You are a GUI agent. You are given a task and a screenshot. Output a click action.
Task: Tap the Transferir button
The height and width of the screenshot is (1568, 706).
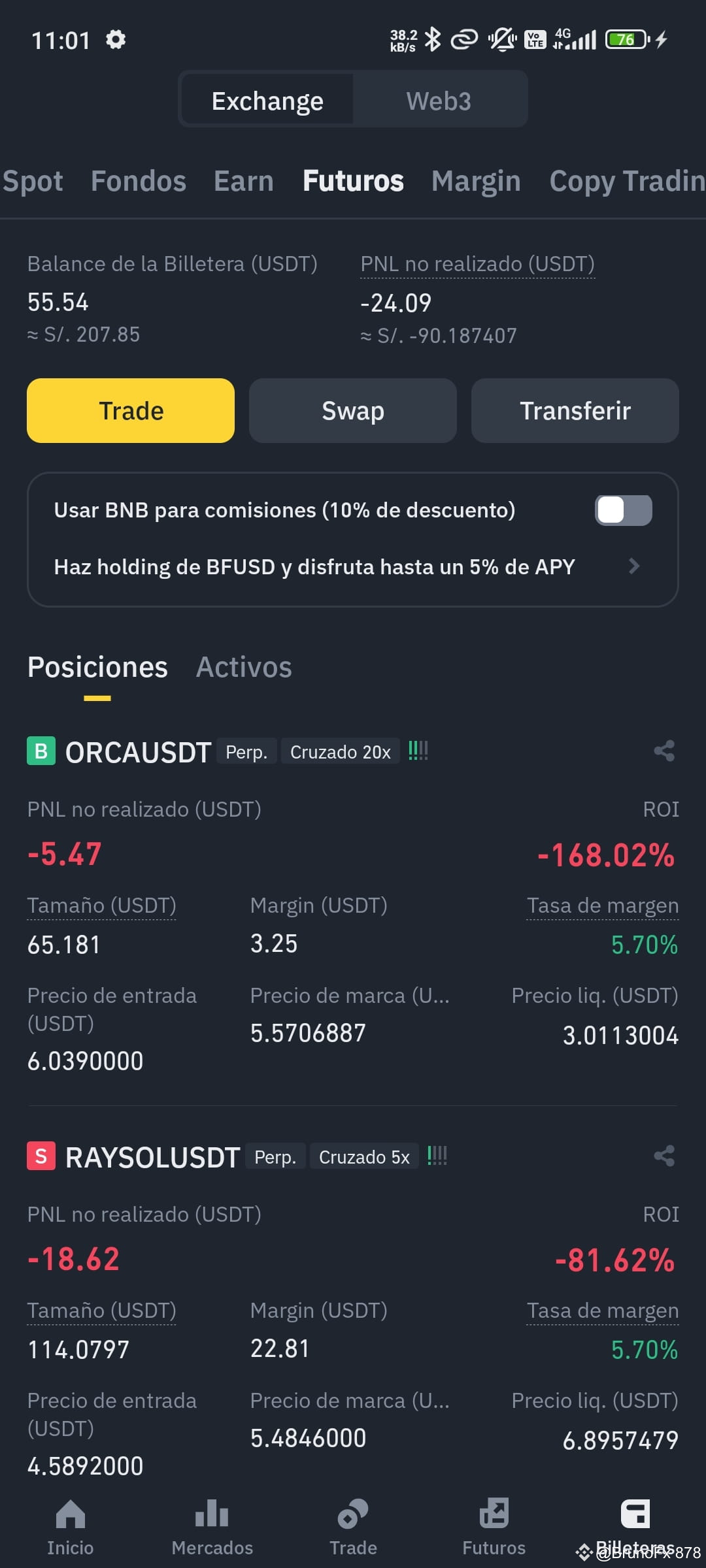click(x=575, y=410)
